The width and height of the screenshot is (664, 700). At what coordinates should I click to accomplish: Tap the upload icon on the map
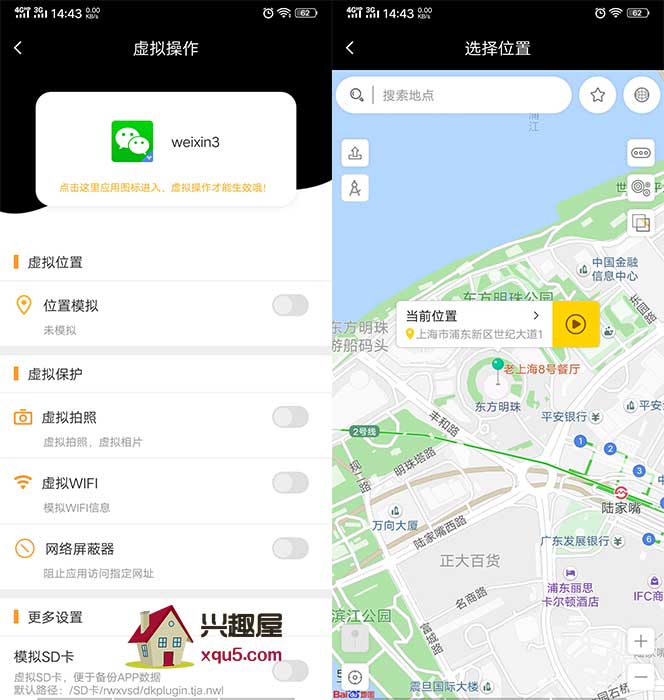(355, 153)
